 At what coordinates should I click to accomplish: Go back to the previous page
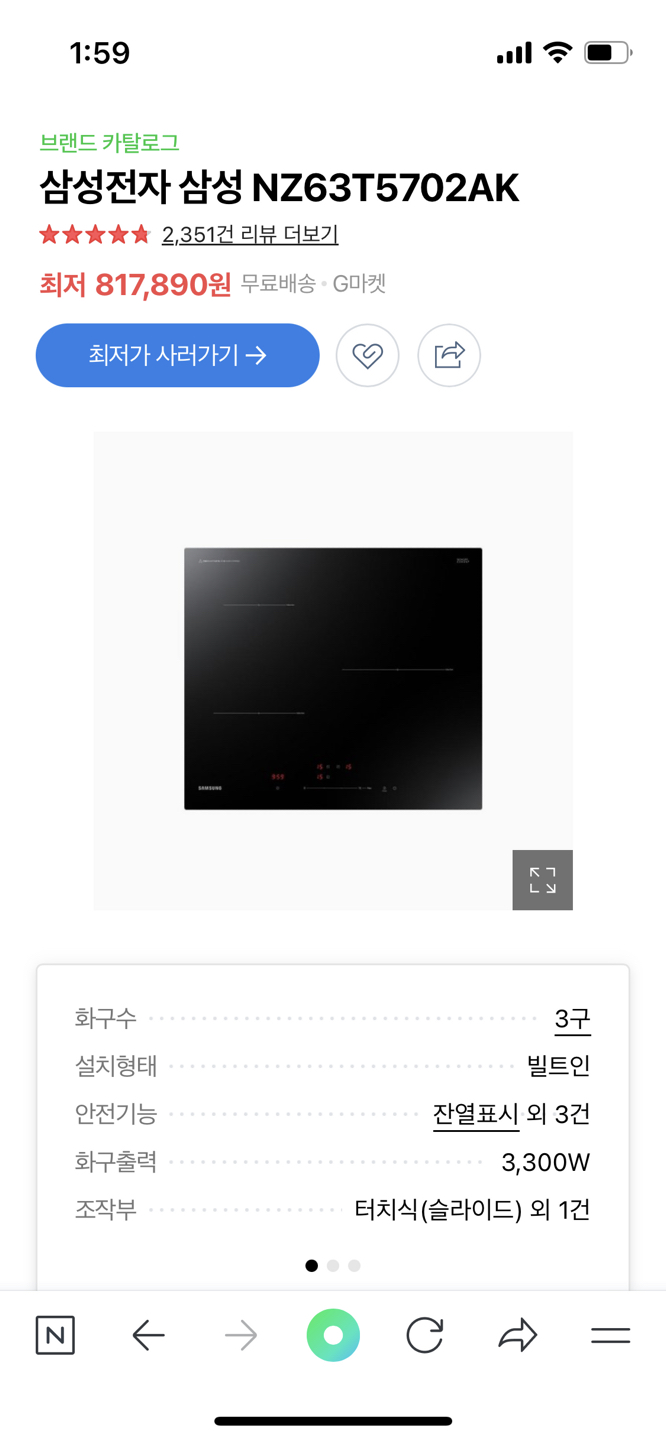[x=148, y=1335]
